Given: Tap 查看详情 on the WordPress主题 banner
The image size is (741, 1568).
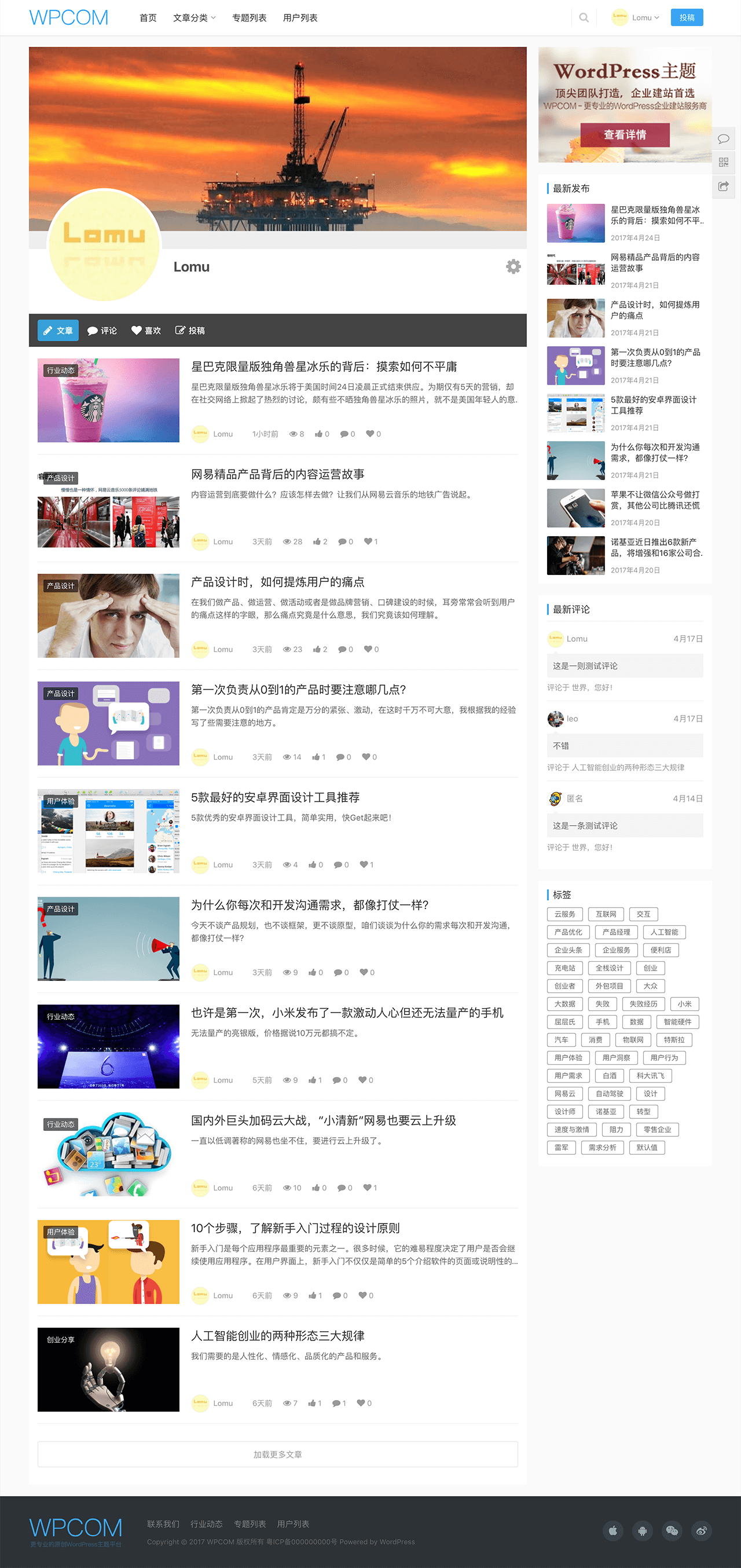Looking at the screenshot, I should point(625,134).
